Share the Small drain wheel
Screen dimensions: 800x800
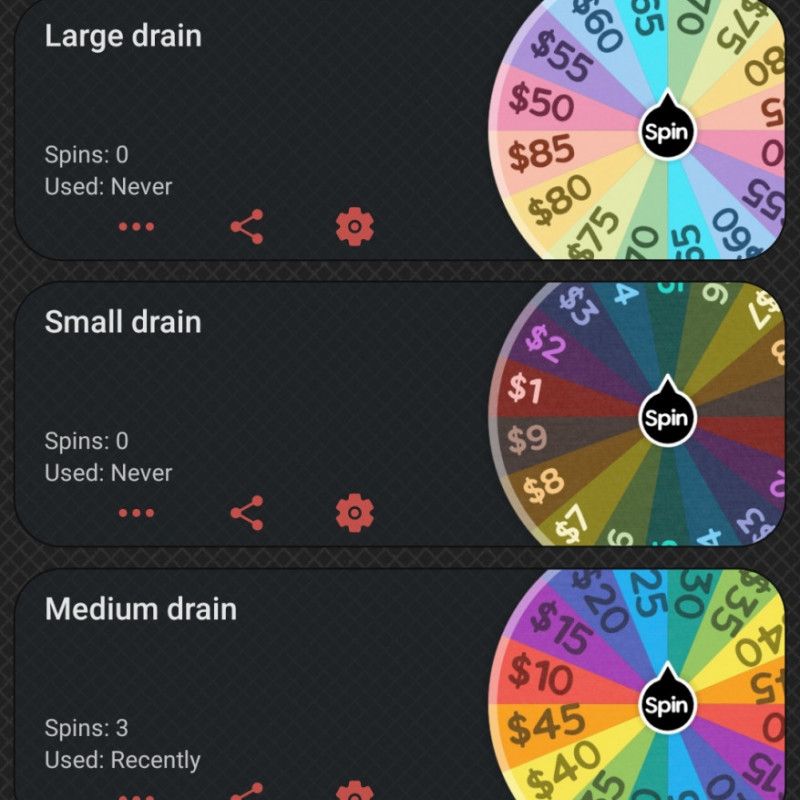click(247, 513)
